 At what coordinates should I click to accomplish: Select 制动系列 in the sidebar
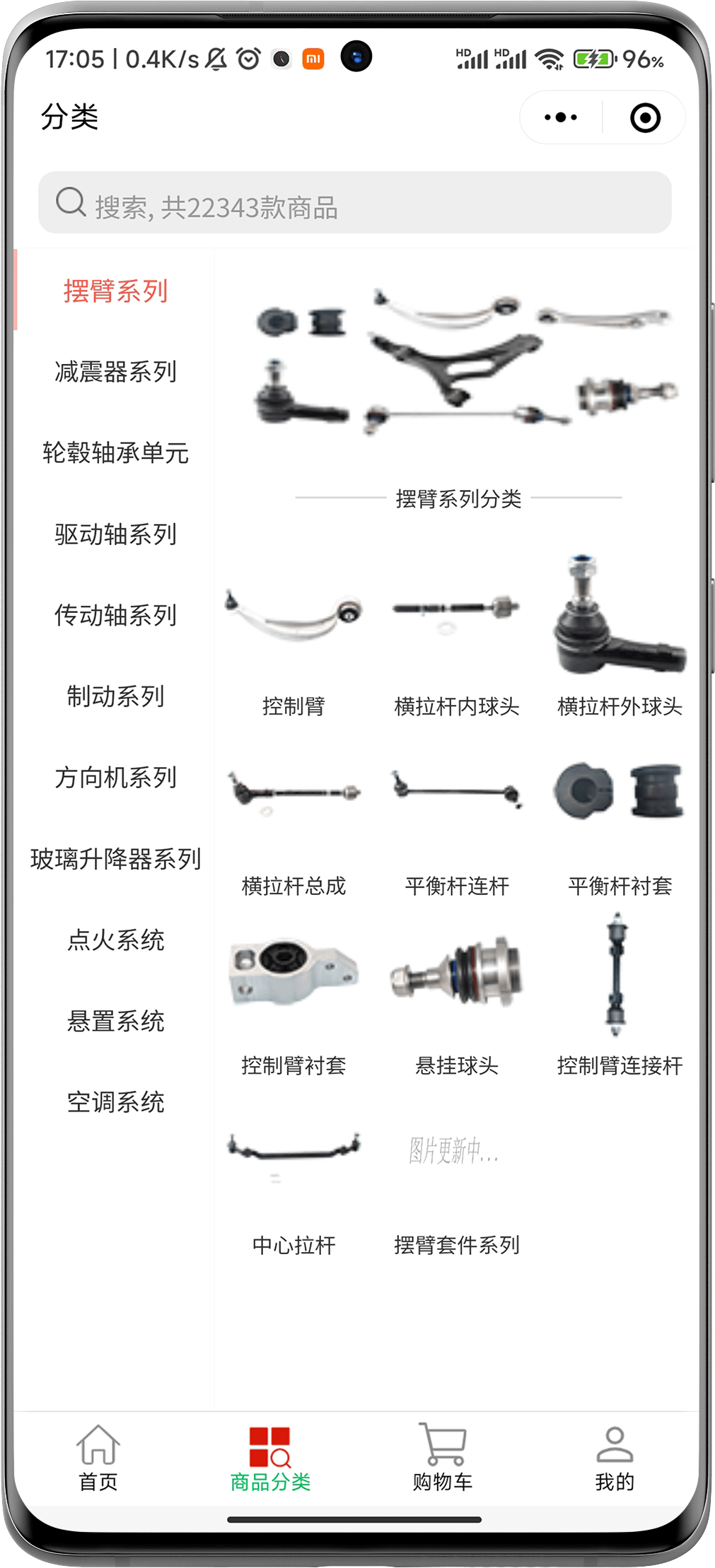tap(115, 696)
